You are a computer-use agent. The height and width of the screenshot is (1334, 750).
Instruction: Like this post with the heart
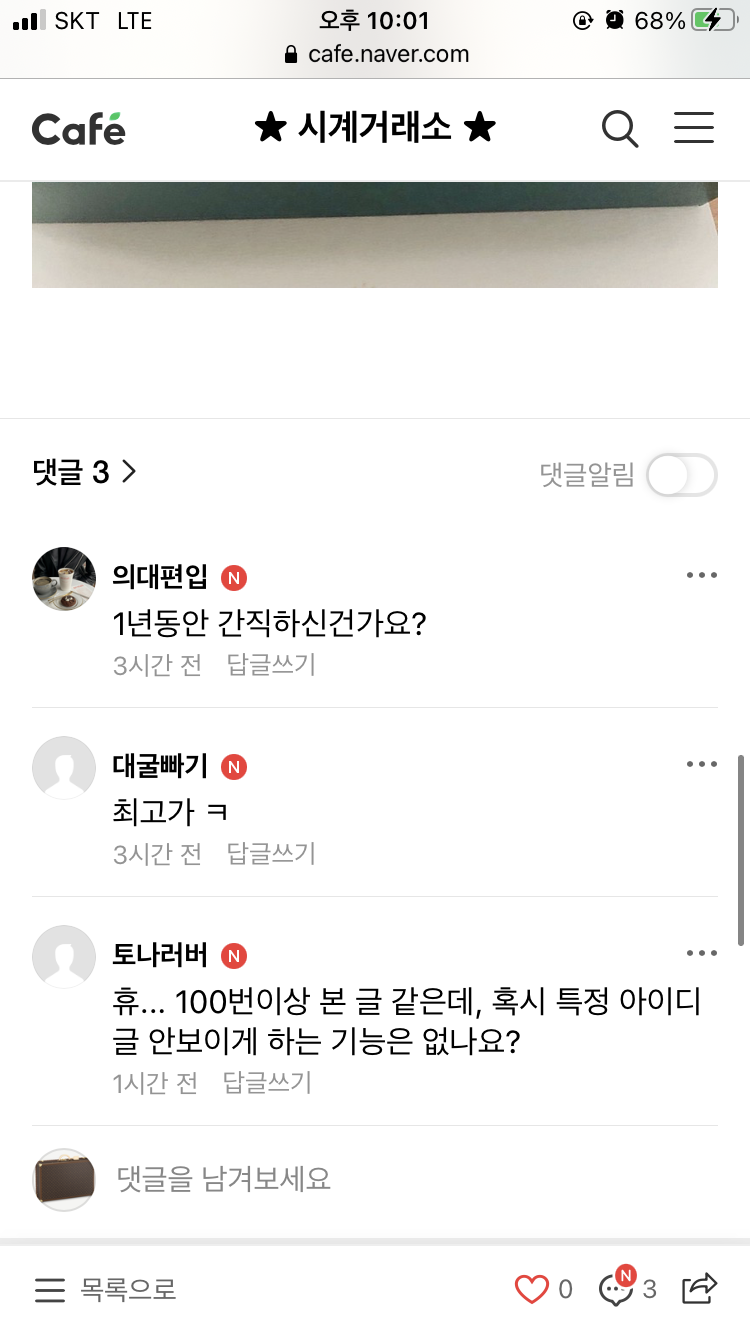pyautogui.click(x=532, y=1289)
